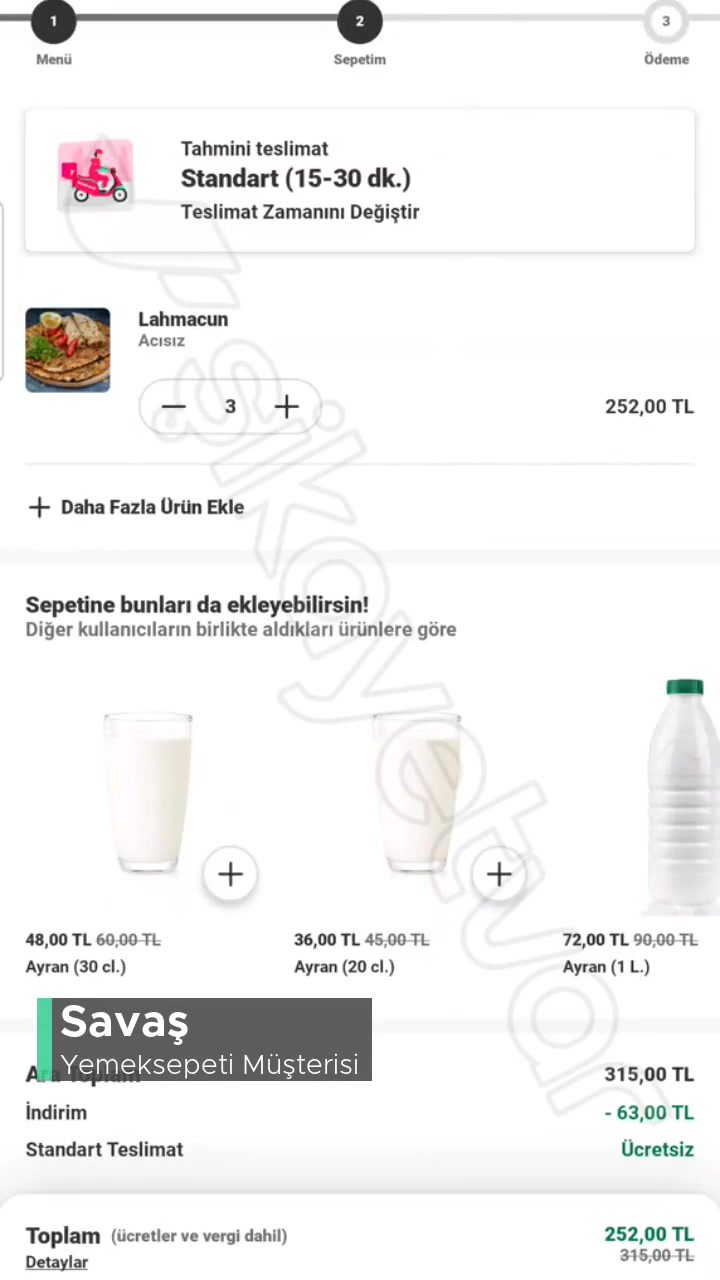Add Ayran 30 cl using its plus icon
Screen dimensions: 720x1280
click(x=230, y=874)
